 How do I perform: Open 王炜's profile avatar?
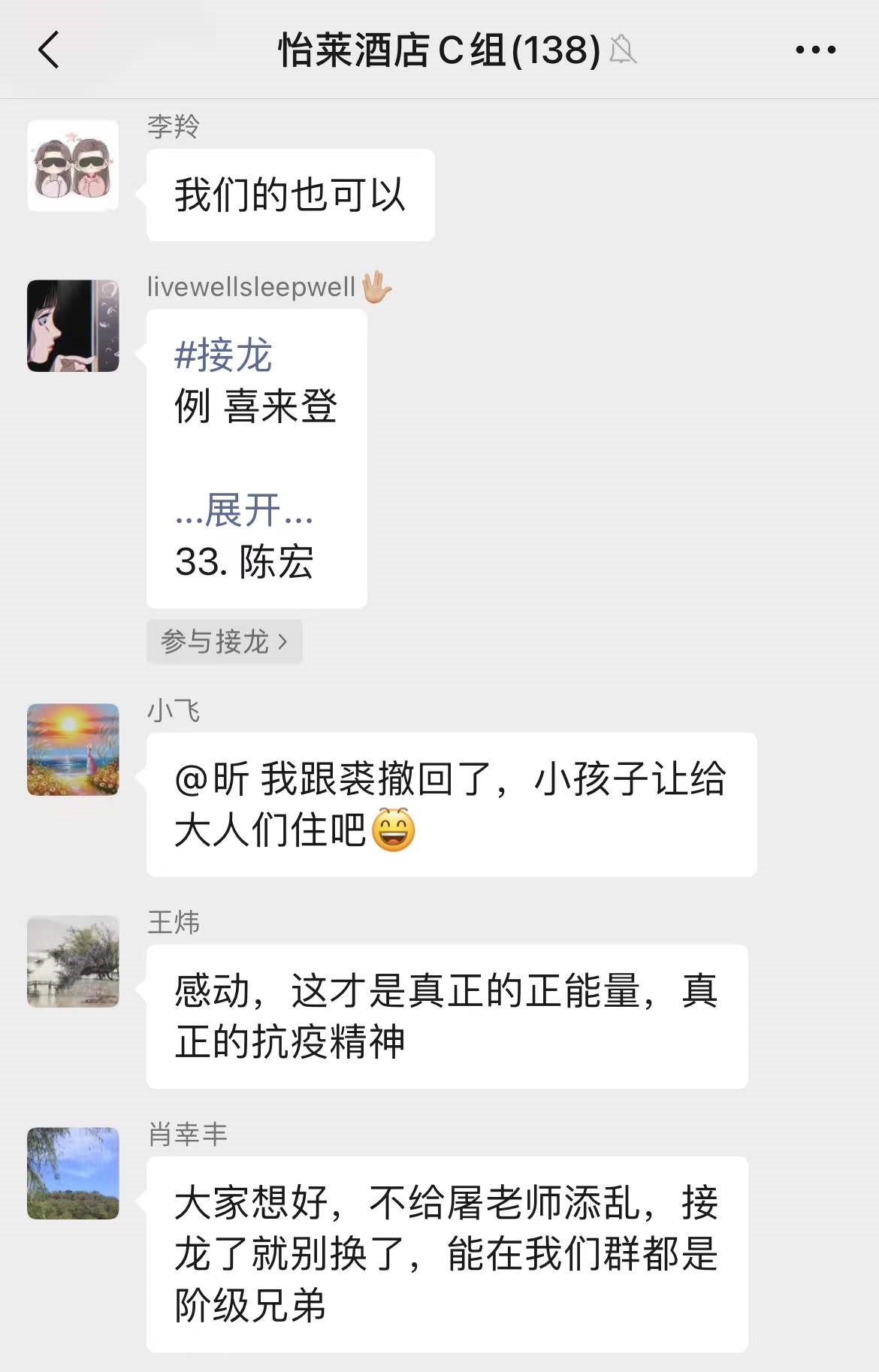[x=73, y=961]
